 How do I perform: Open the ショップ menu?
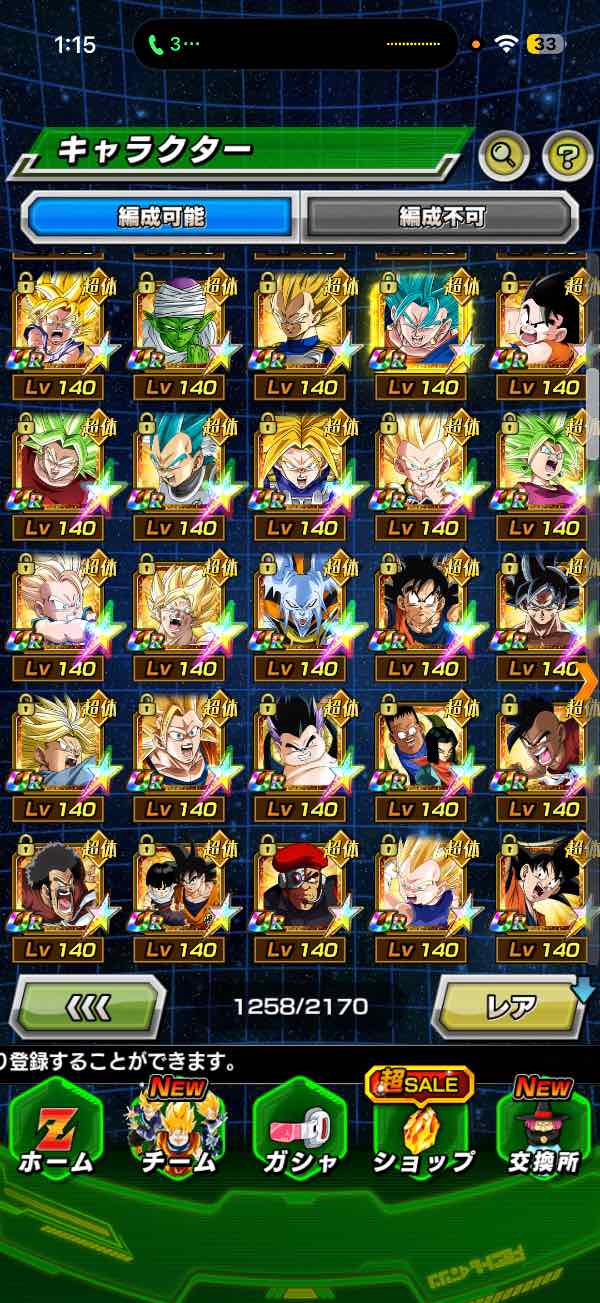tap(421, 1128)
